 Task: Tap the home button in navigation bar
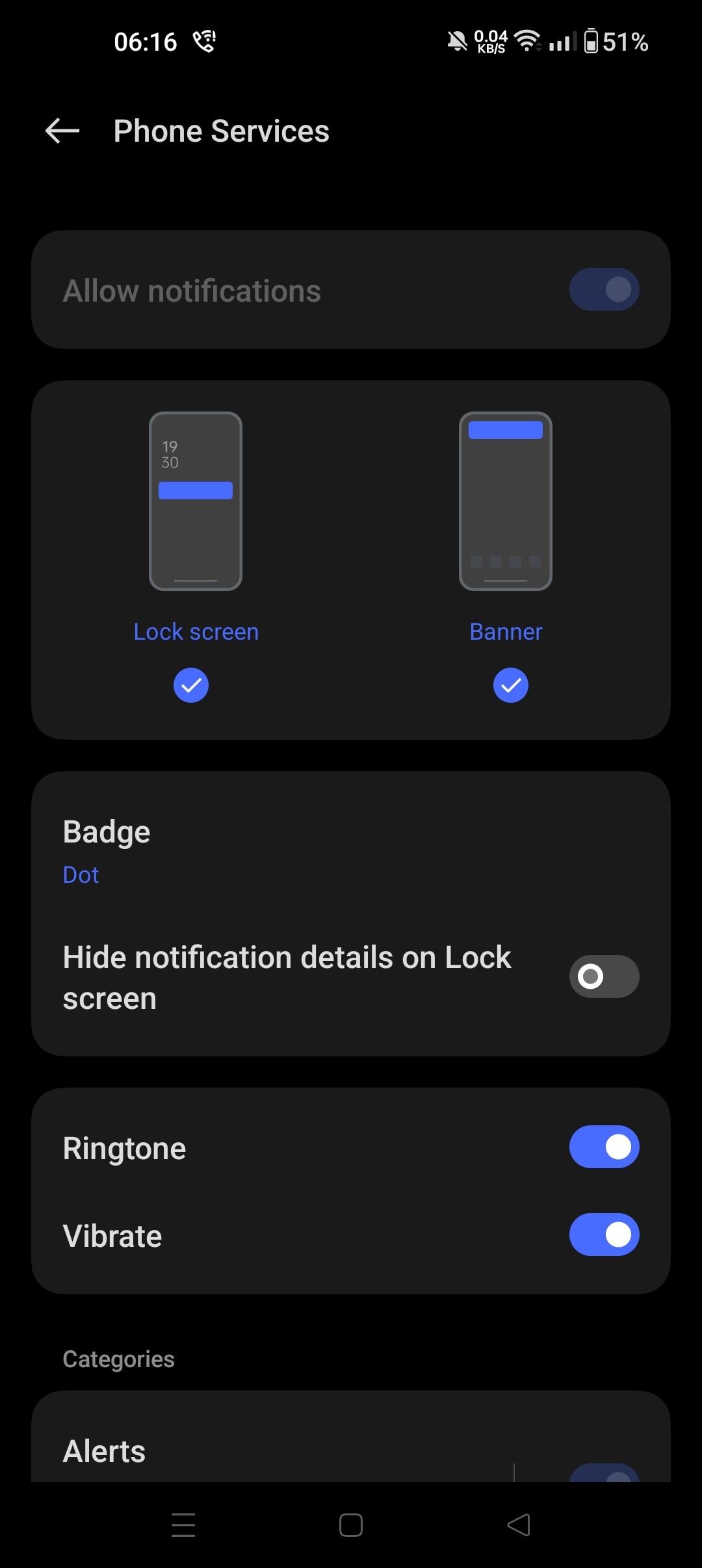[350, 1524]
